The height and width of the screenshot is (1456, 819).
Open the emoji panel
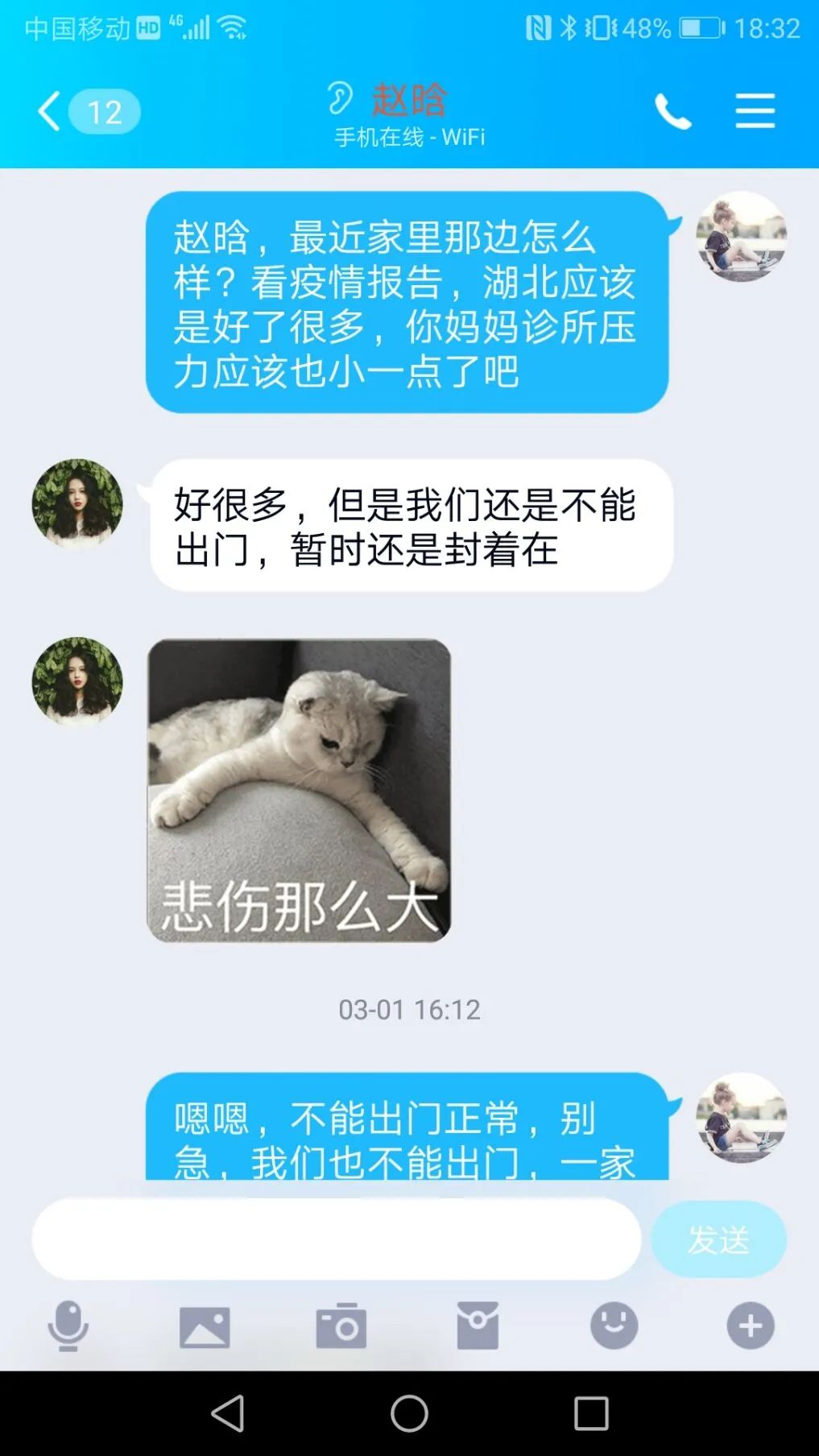point(614,1325)
